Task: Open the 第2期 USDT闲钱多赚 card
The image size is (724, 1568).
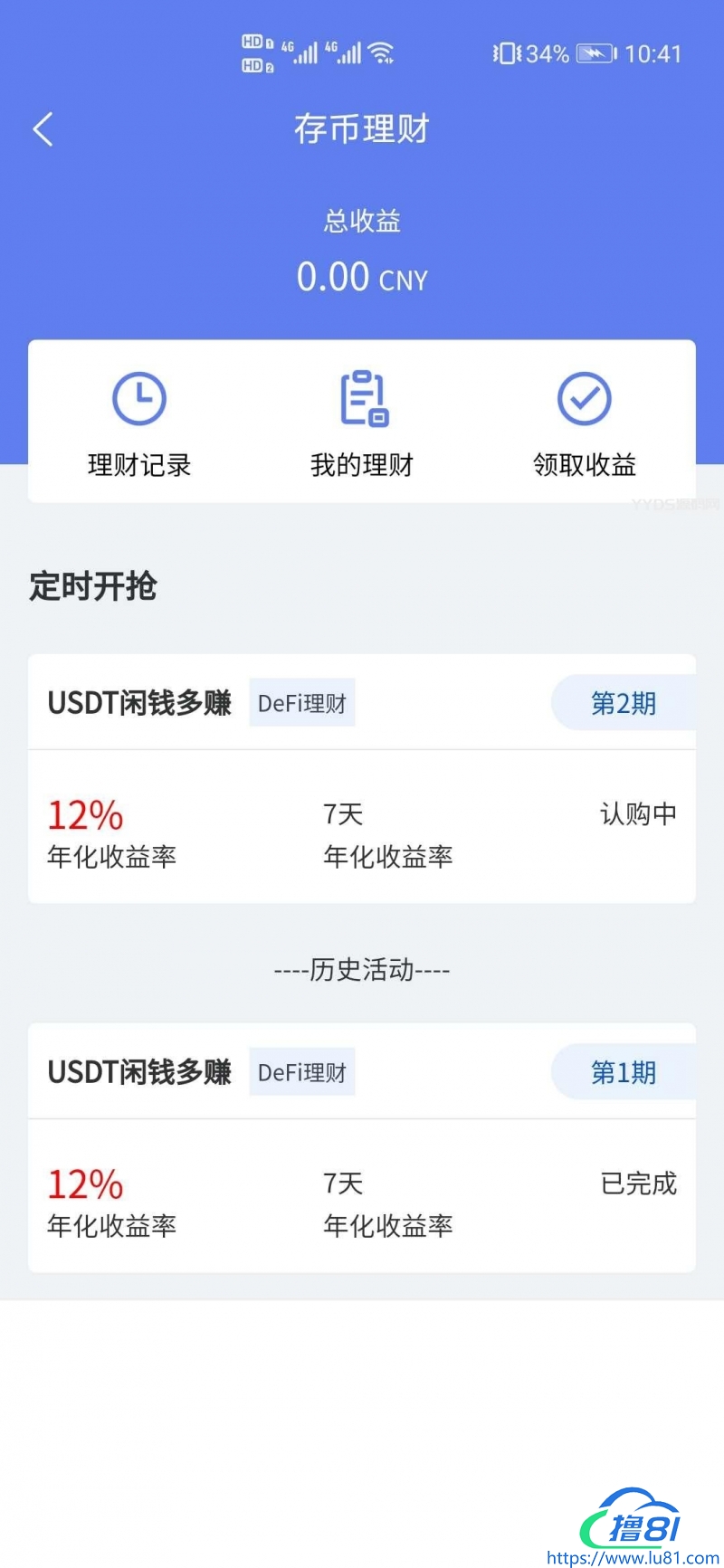Action: (x=362, y=778)
